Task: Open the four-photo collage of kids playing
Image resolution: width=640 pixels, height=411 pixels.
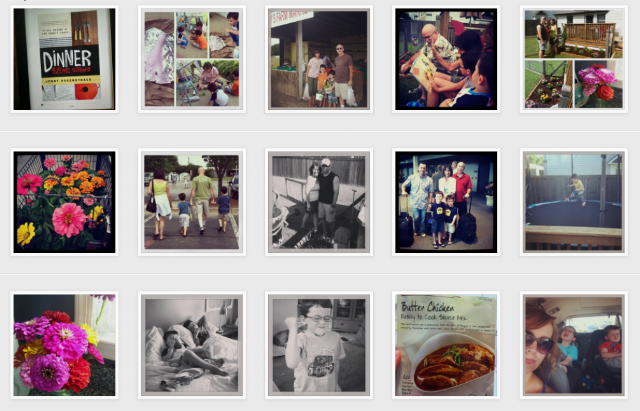Action: pyautogui.click(x=192, y=59)
